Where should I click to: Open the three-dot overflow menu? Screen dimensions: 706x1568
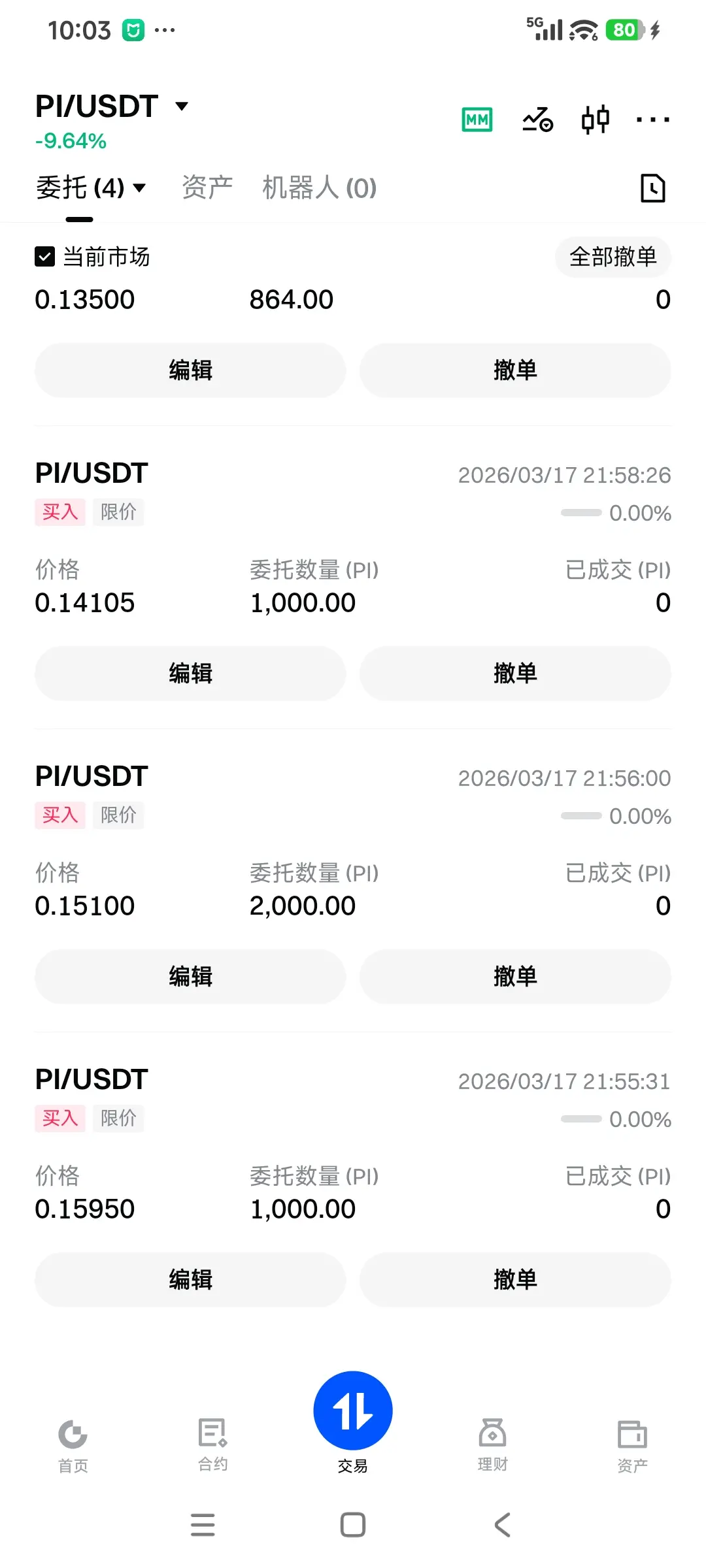click(x=652, y=120)
